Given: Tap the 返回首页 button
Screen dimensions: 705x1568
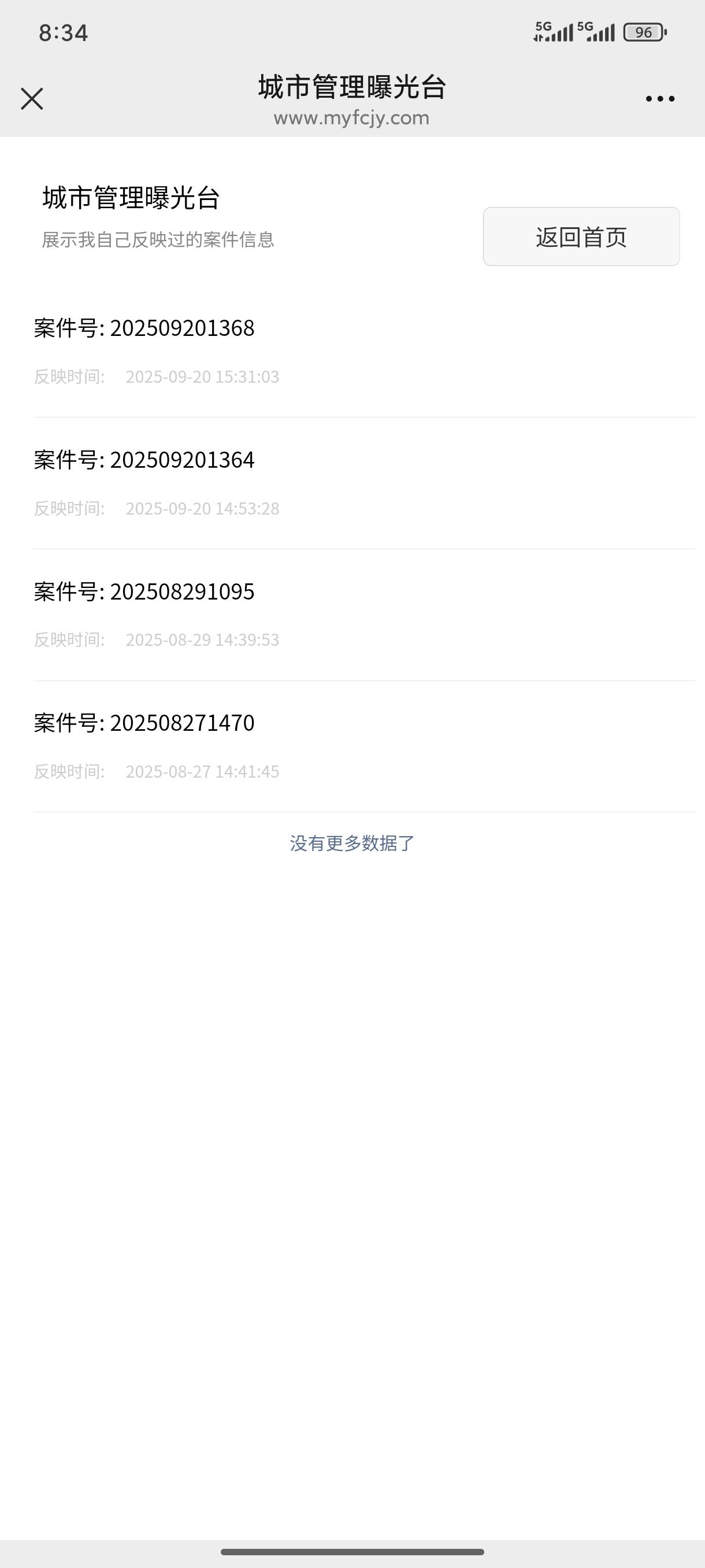Looking at the screenshot, I should pyautogui.click(x=581, y=237).
